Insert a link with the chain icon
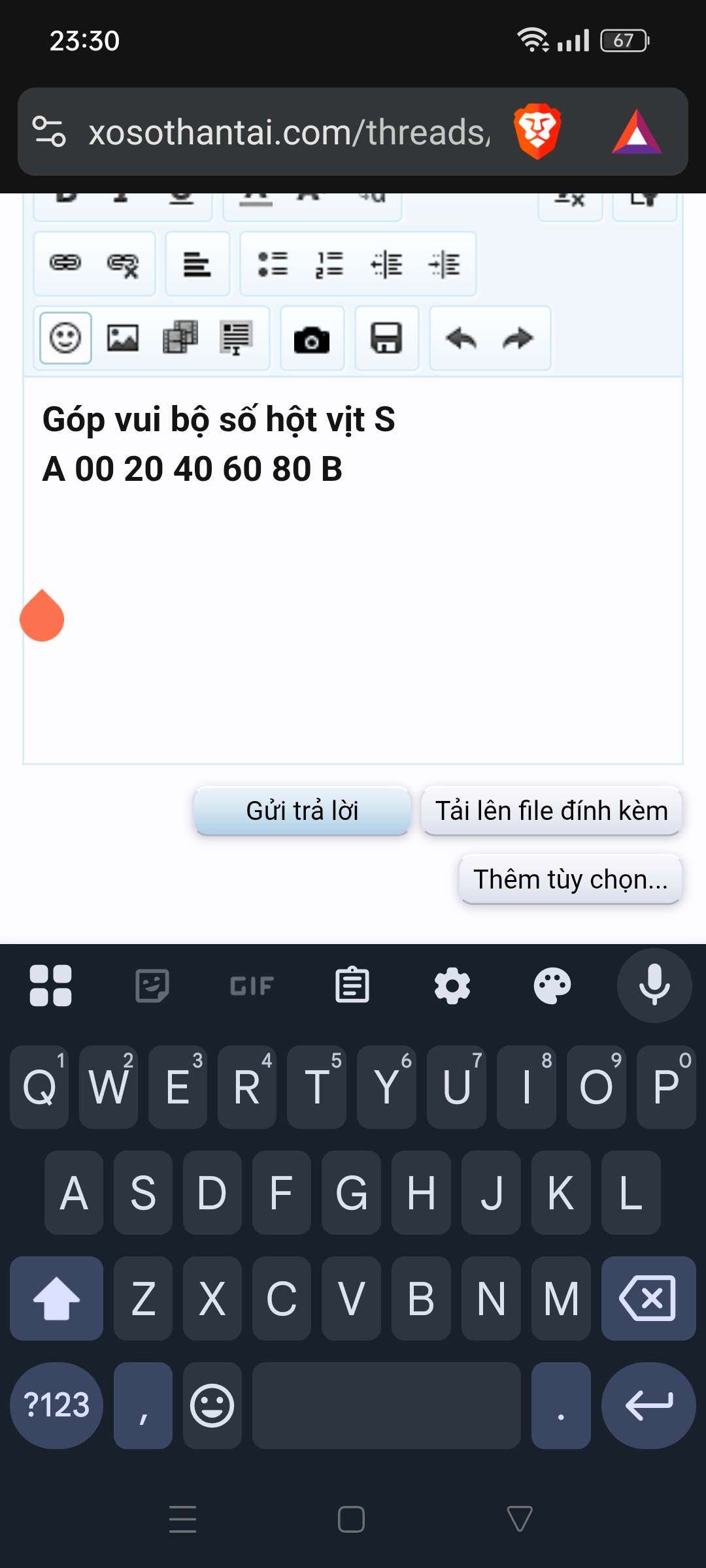 [x=65, y=264]
